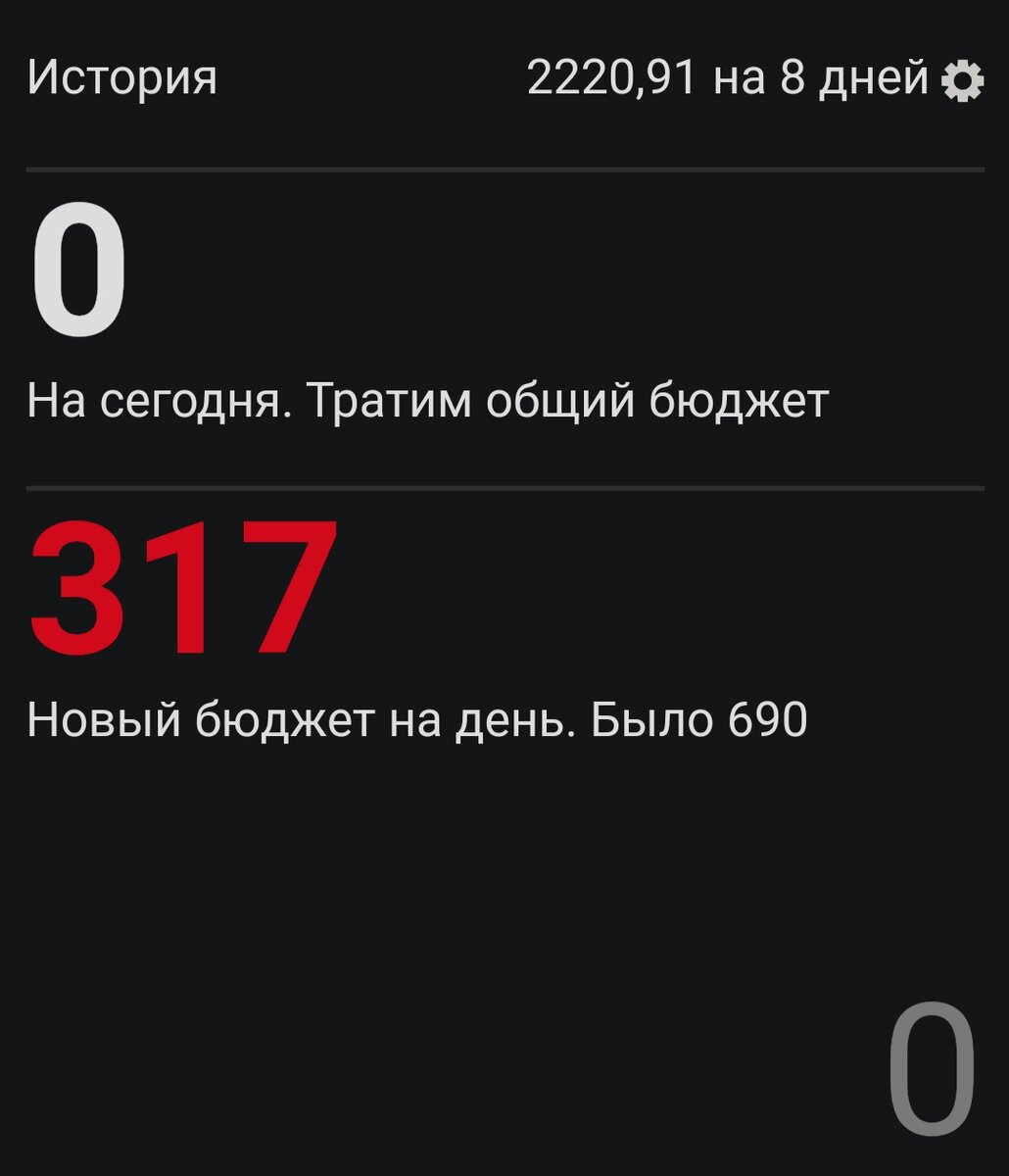The height and width of the screenshot is (1176, 1009).
Task: Tap 'Новый бюджет на день. Было 690' text
Action: [x=416, y=718]
